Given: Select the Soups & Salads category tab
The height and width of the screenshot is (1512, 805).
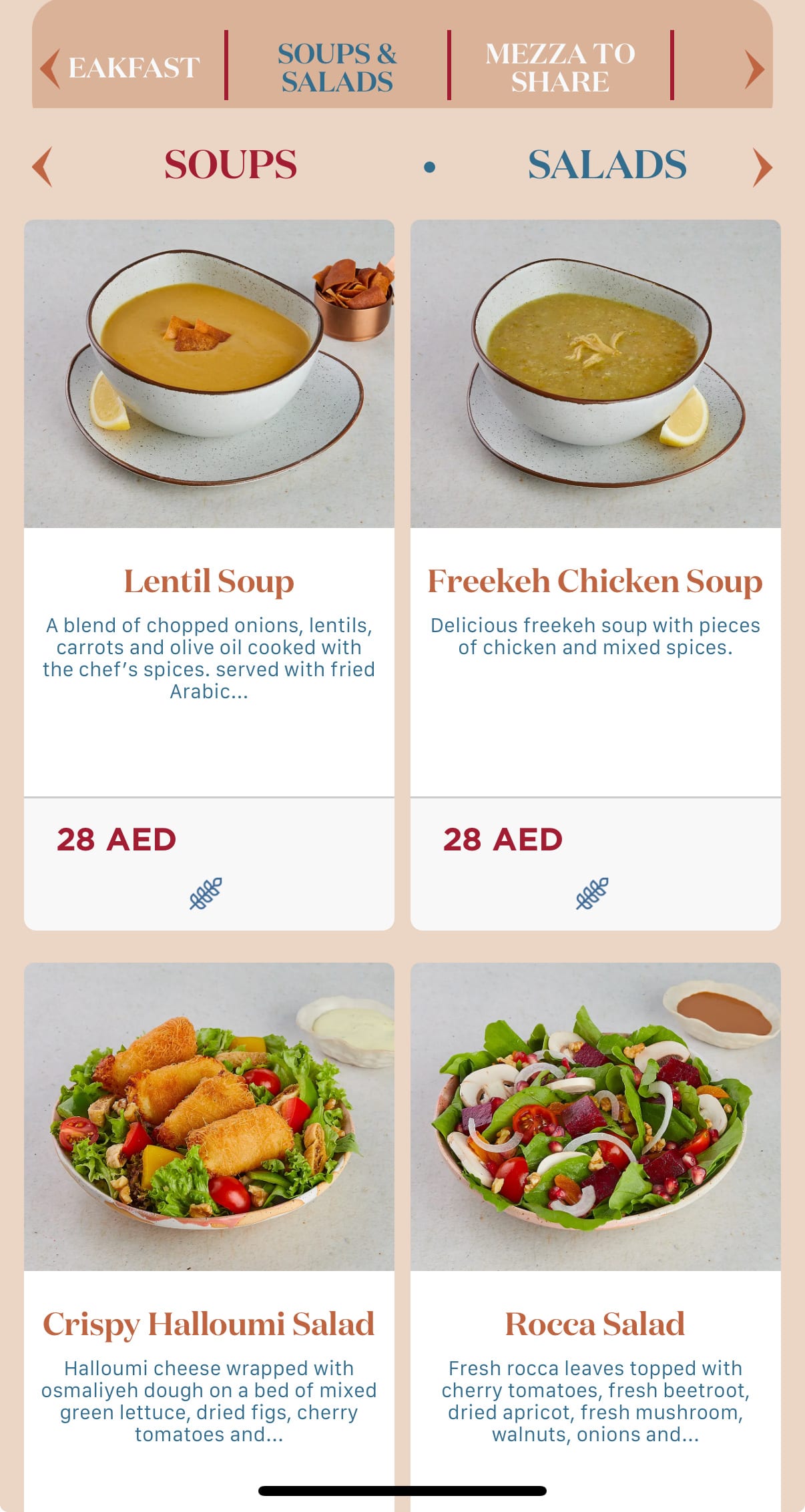Looking at the screenshot, I should (x=337, y=67).
